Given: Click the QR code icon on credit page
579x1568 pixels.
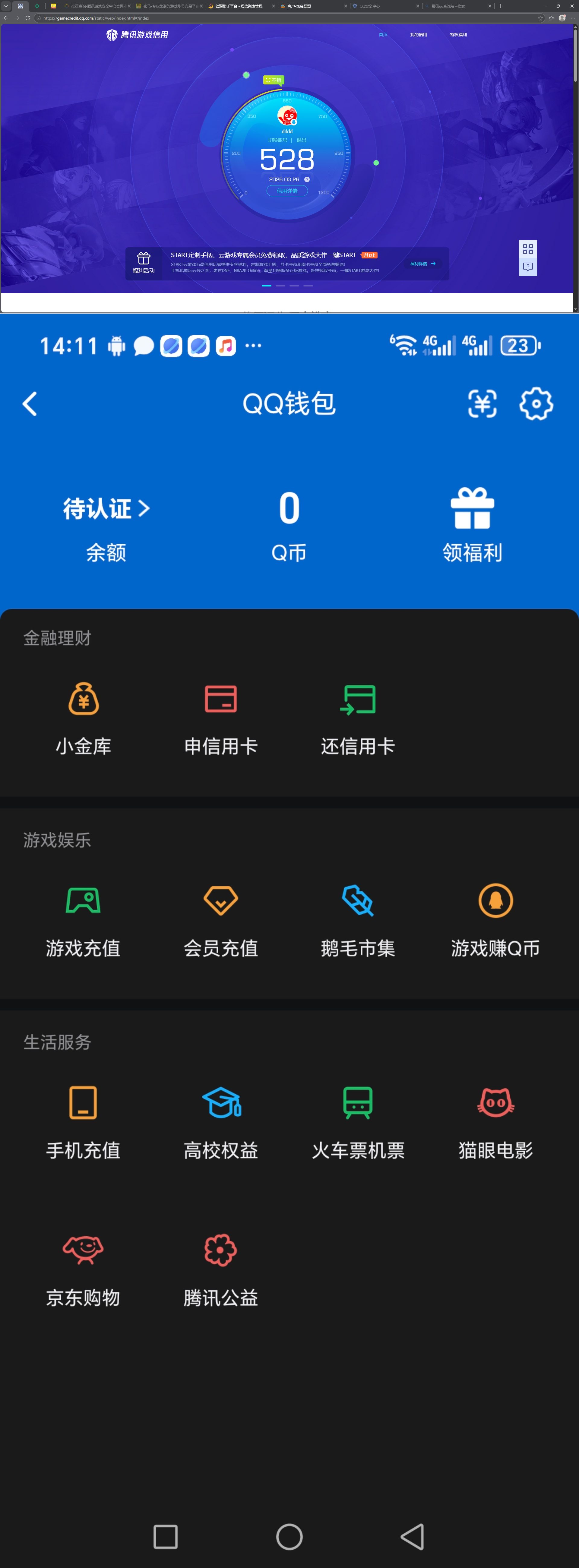Looking at the screenshot, I should coord(528,249).
